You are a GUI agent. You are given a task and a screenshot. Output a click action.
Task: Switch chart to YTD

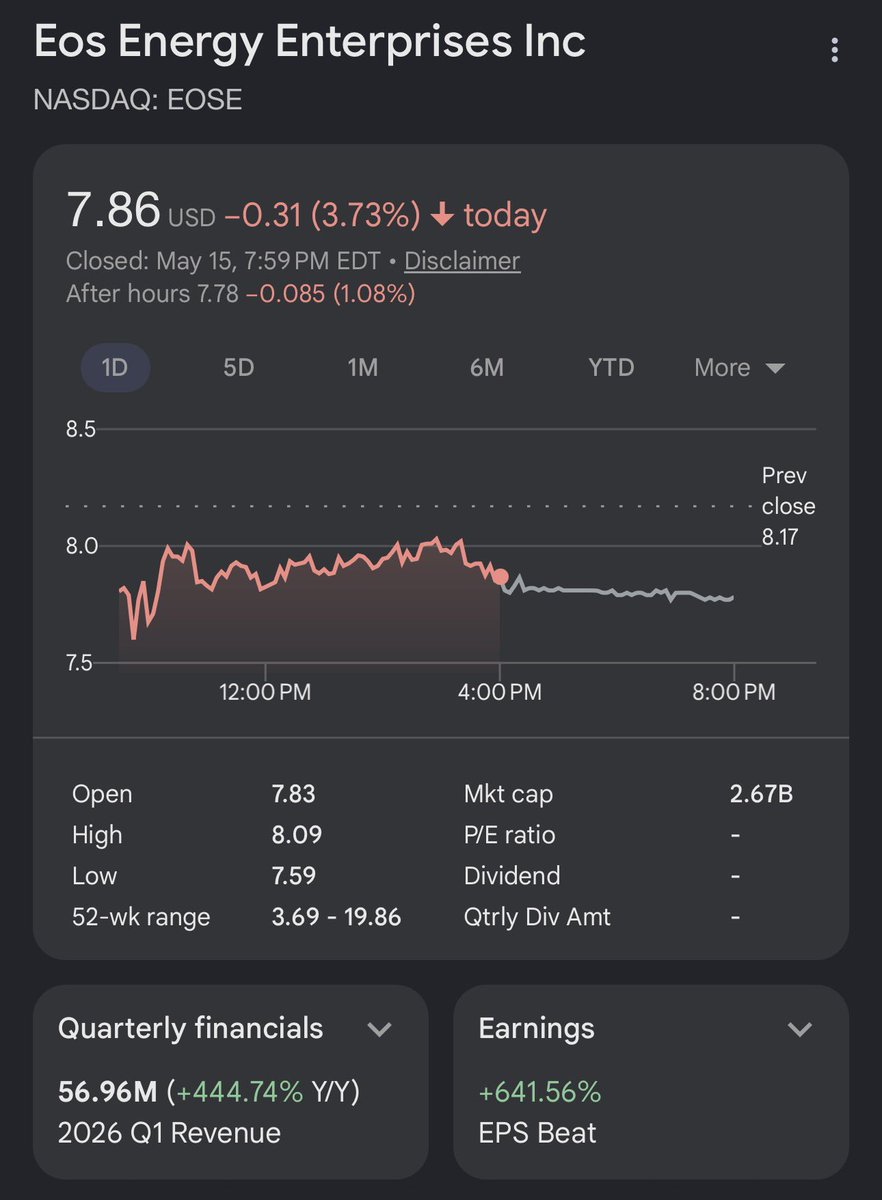(x=611, y=368)
